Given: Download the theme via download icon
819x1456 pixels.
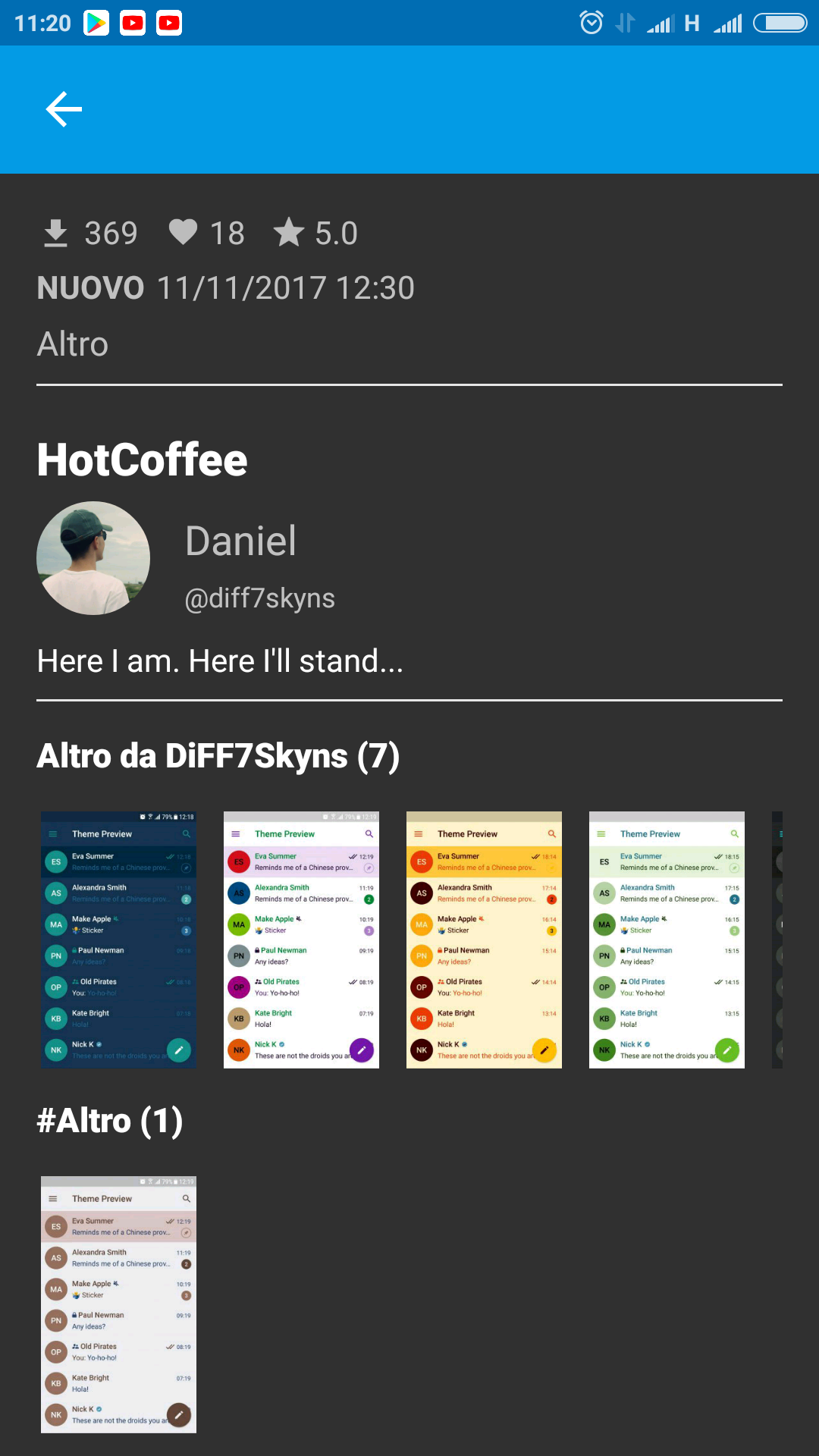Looking at the screenshot, I should (55, 233).
